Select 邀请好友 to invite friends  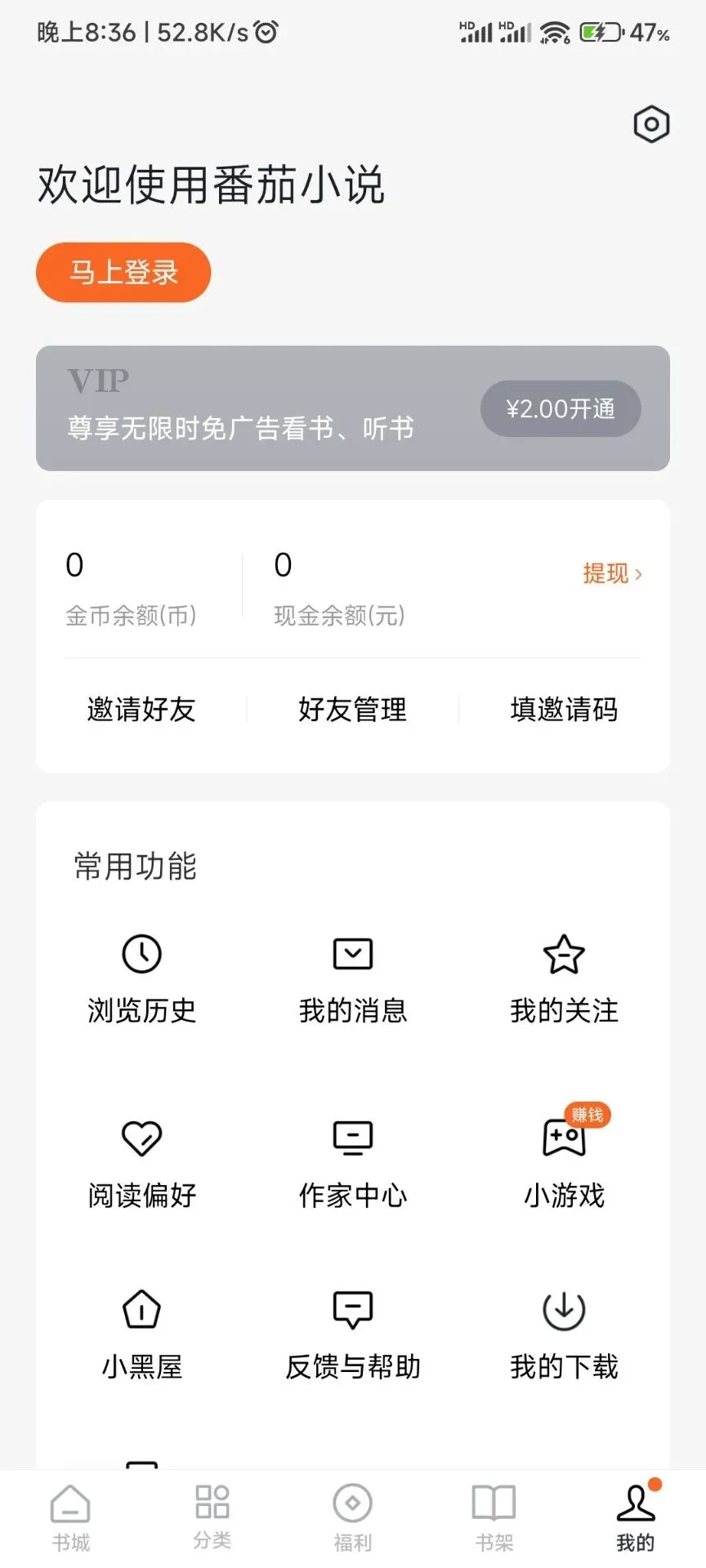[x=141, y=709]
